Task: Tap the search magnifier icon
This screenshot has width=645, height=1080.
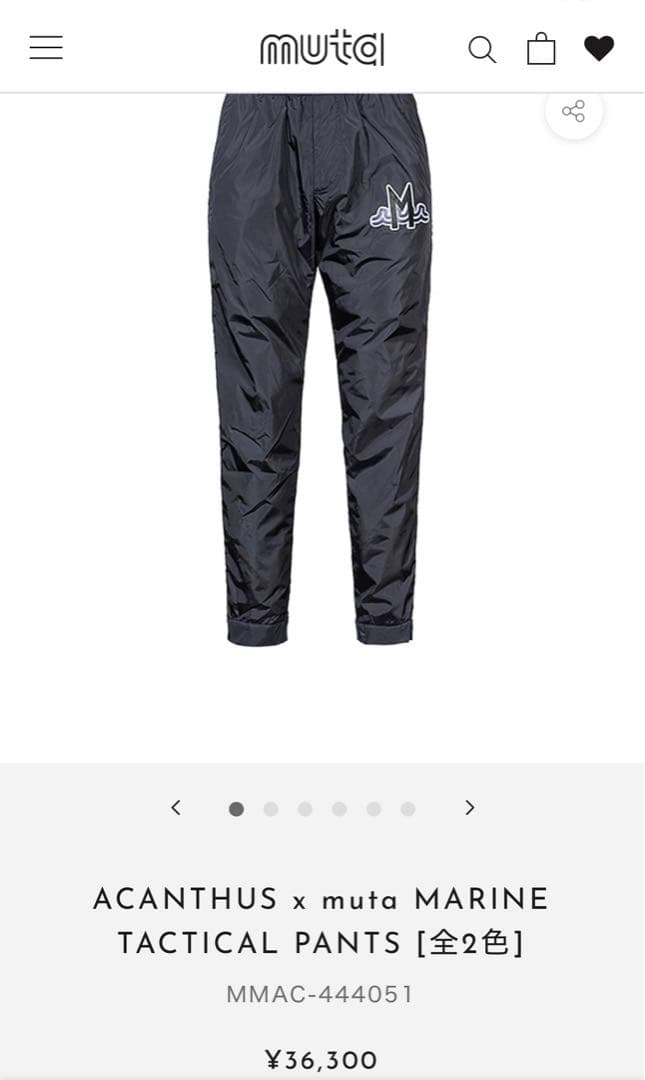Action: click(482, 49)
